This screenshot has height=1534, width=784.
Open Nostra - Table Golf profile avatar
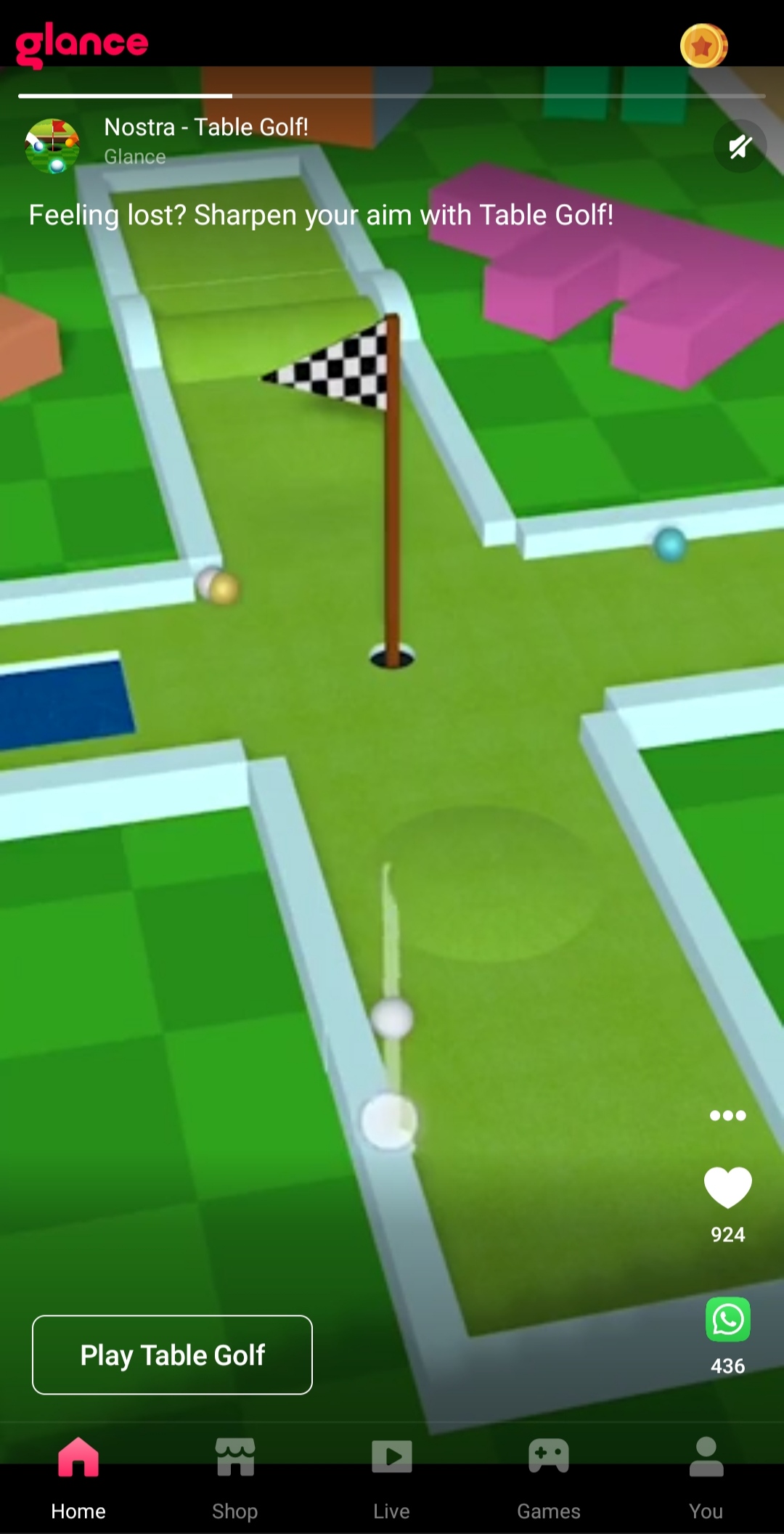tap(52, 145)
